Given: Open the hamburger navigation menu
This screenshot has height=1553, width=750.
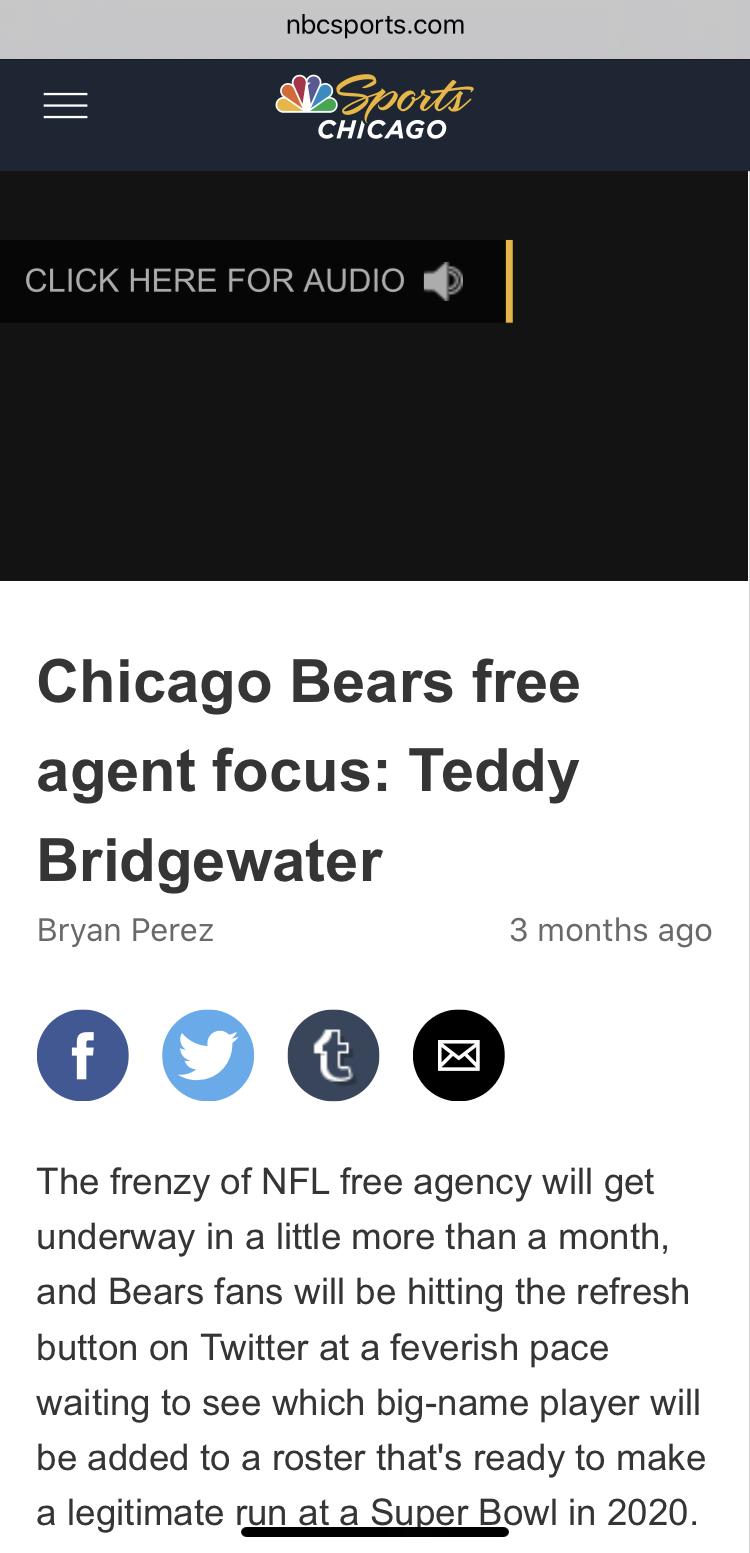Looking at the screenshot, I should click(66, 107).
